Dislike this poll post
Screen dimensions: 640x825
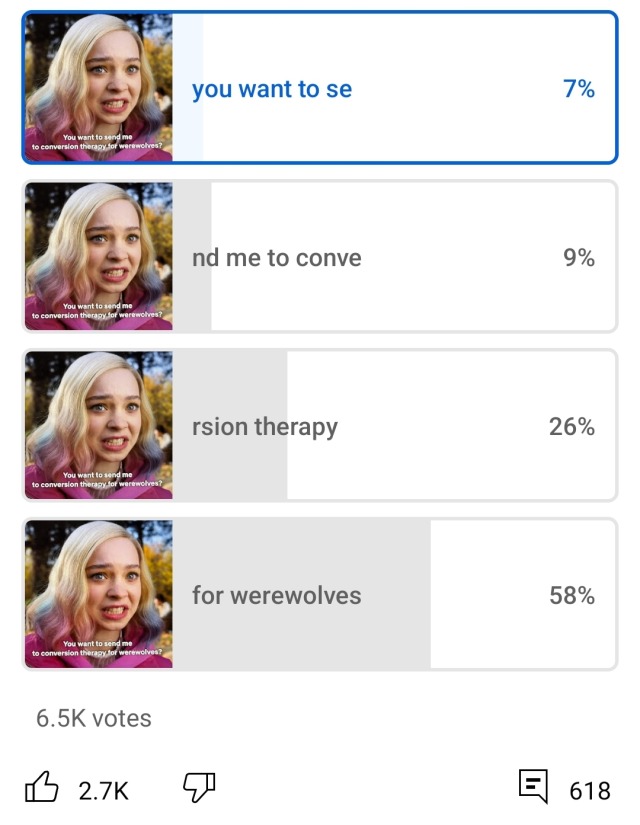coord(199,788)
